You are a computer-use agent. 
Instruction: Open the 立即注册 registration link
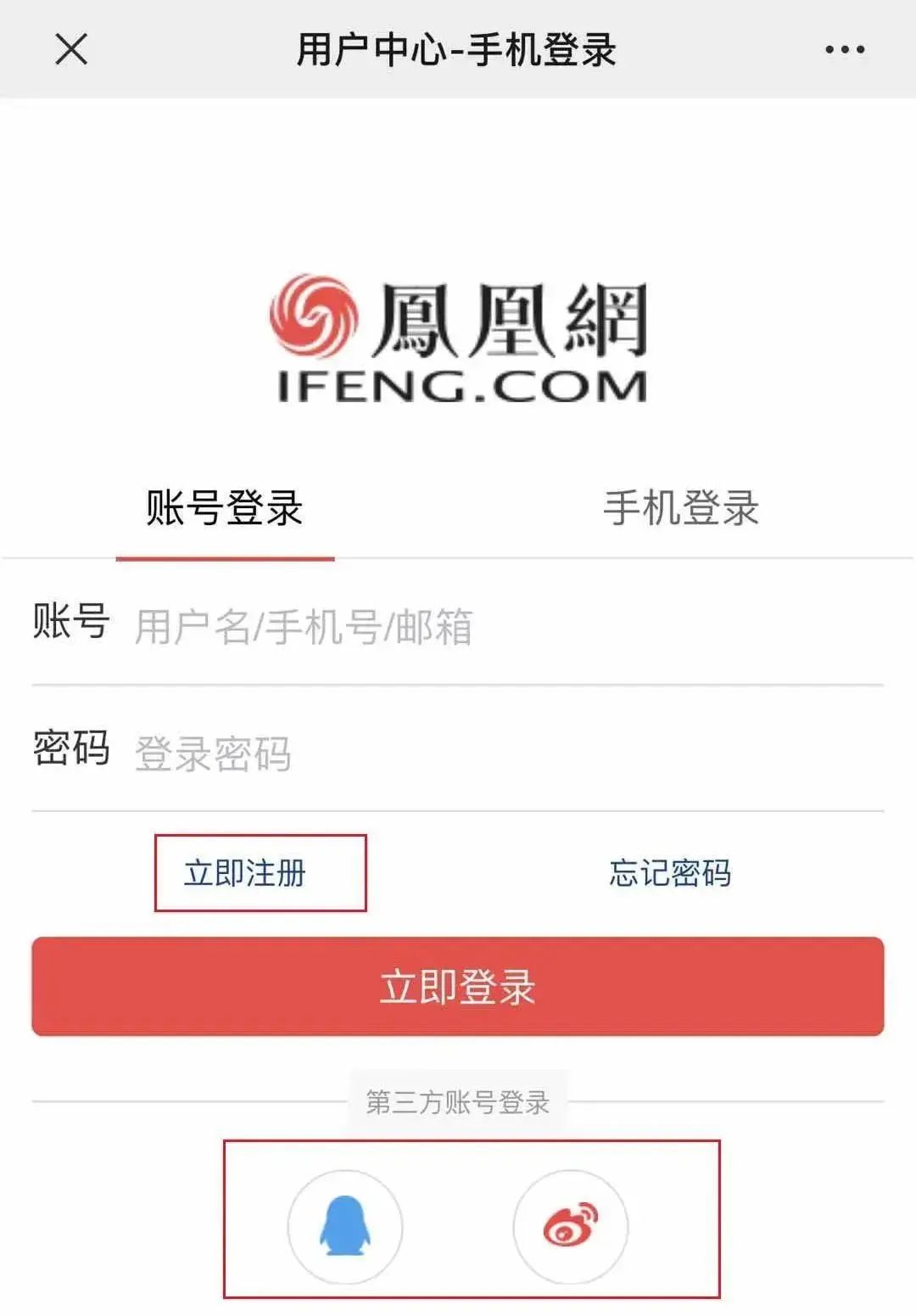(245, 873)
